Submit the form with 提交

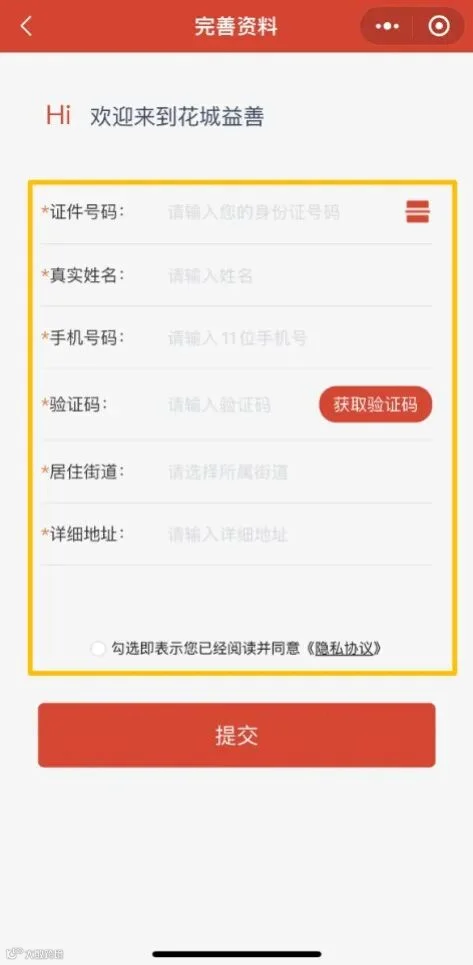(237, 735)
